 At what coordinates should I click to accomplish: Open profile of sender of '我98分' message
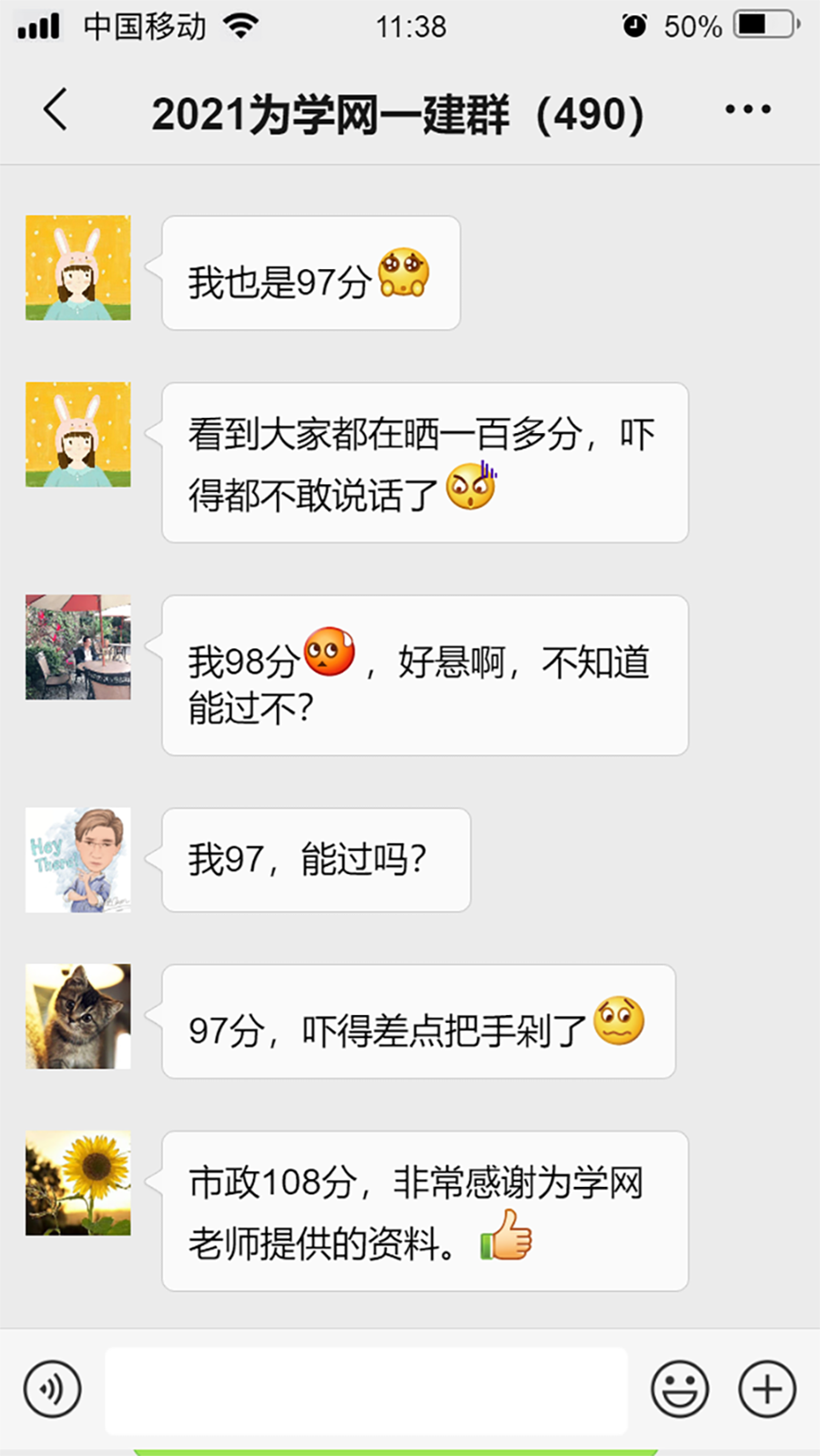click(x=78, y=647)
